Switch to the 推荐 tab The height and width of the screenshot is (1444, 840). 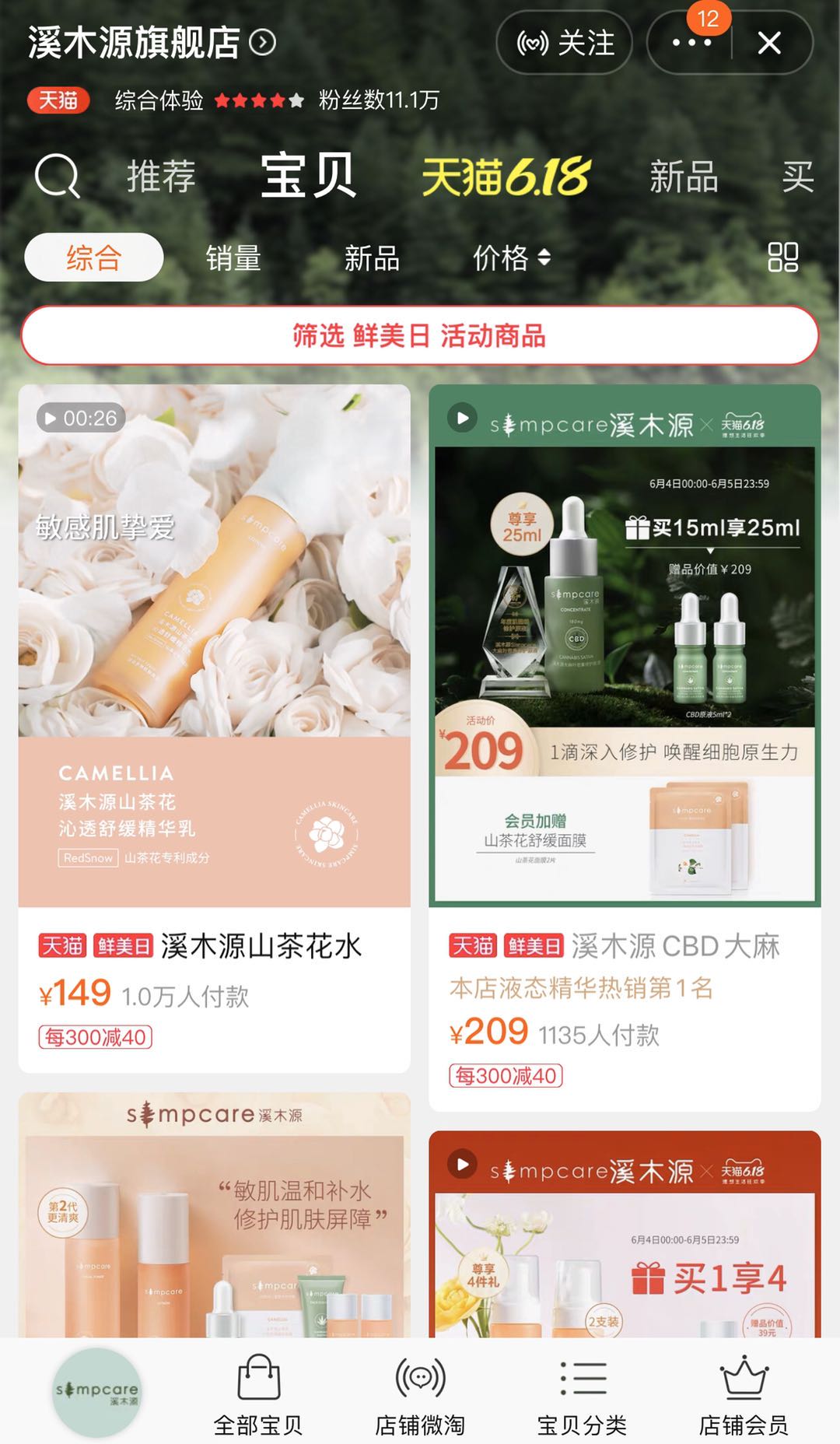[161, 176]
